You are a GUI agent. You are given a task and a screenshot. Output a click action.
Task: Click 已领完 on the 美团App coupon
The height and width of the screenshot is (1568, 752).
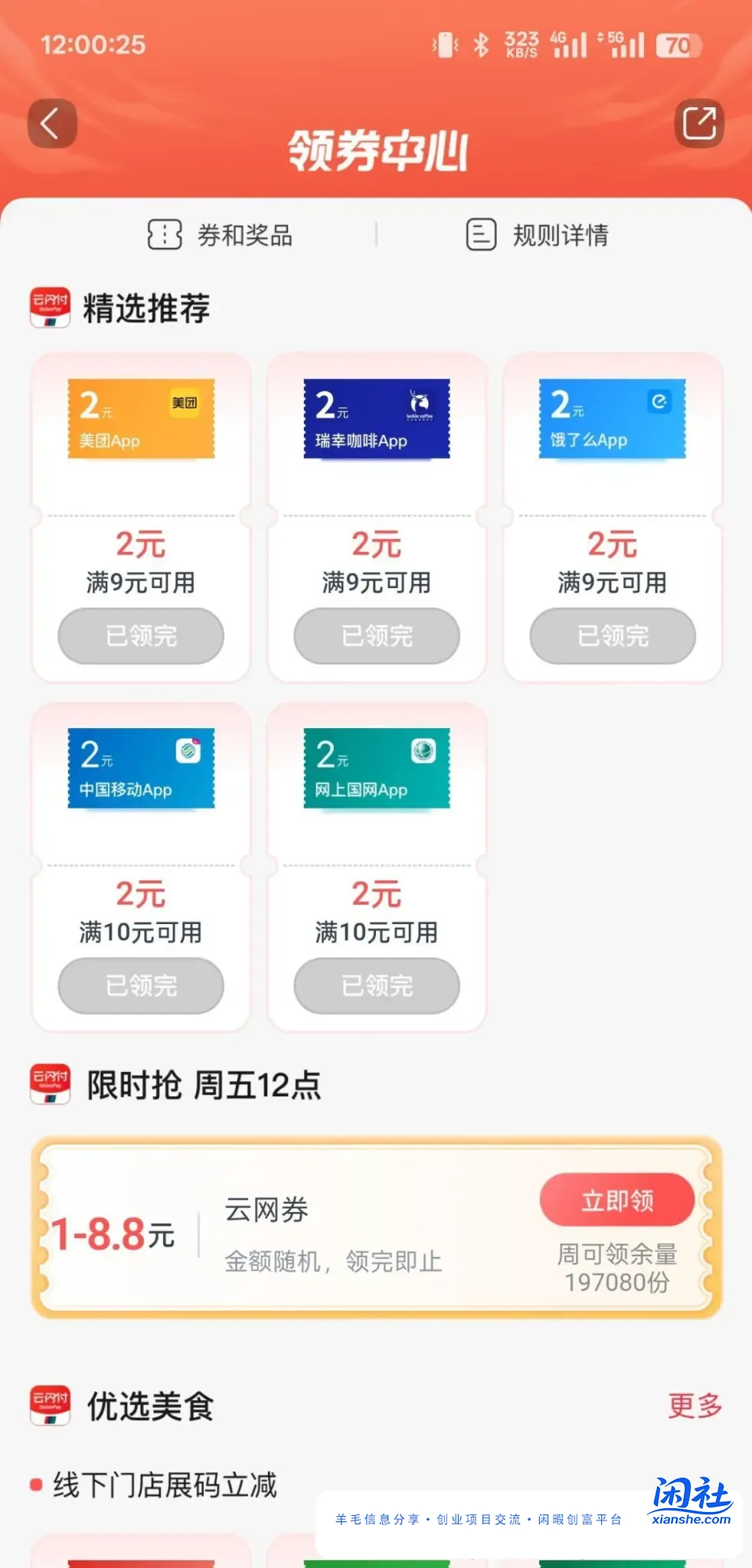tap(141, 635)
